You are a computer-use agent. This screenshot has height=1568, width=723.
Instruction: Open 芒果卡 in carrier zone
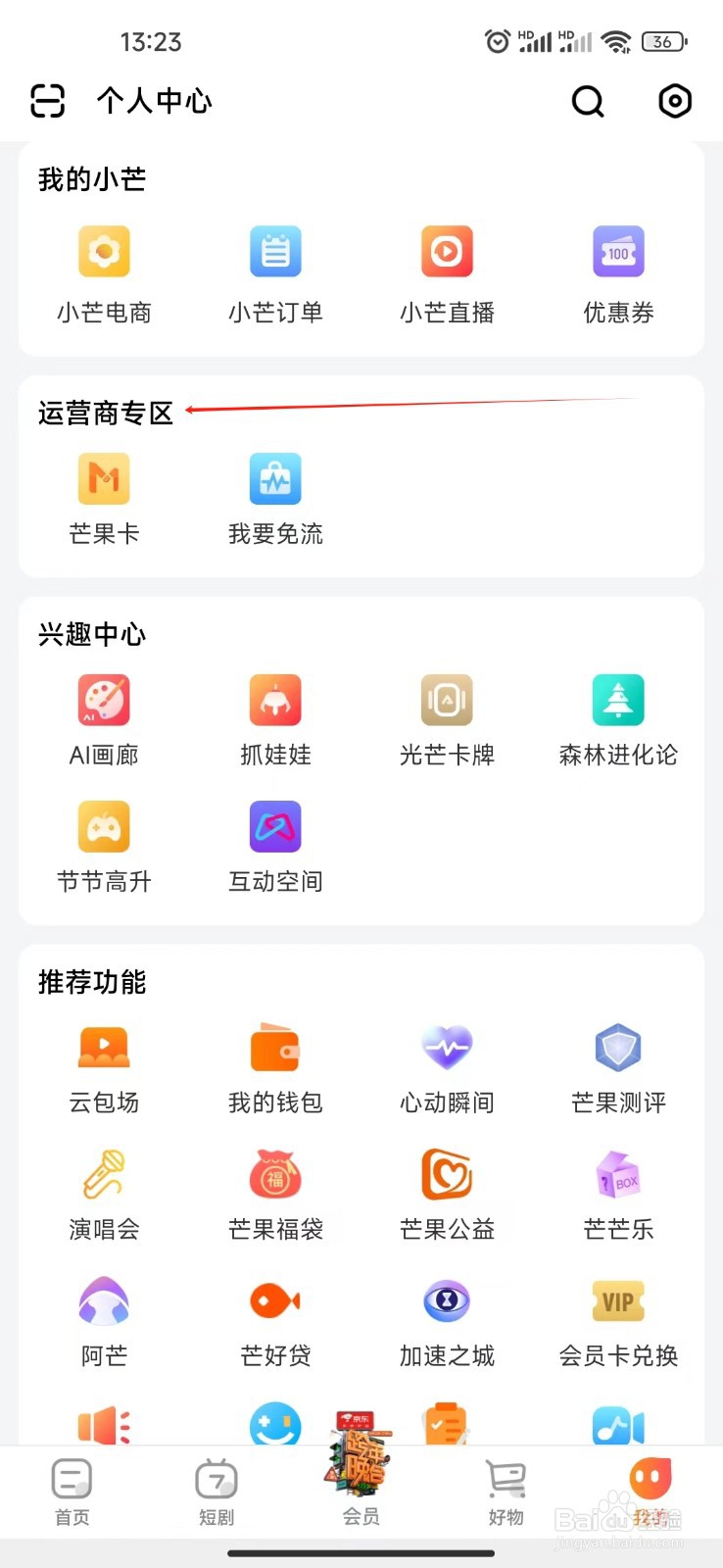(104, 496)
